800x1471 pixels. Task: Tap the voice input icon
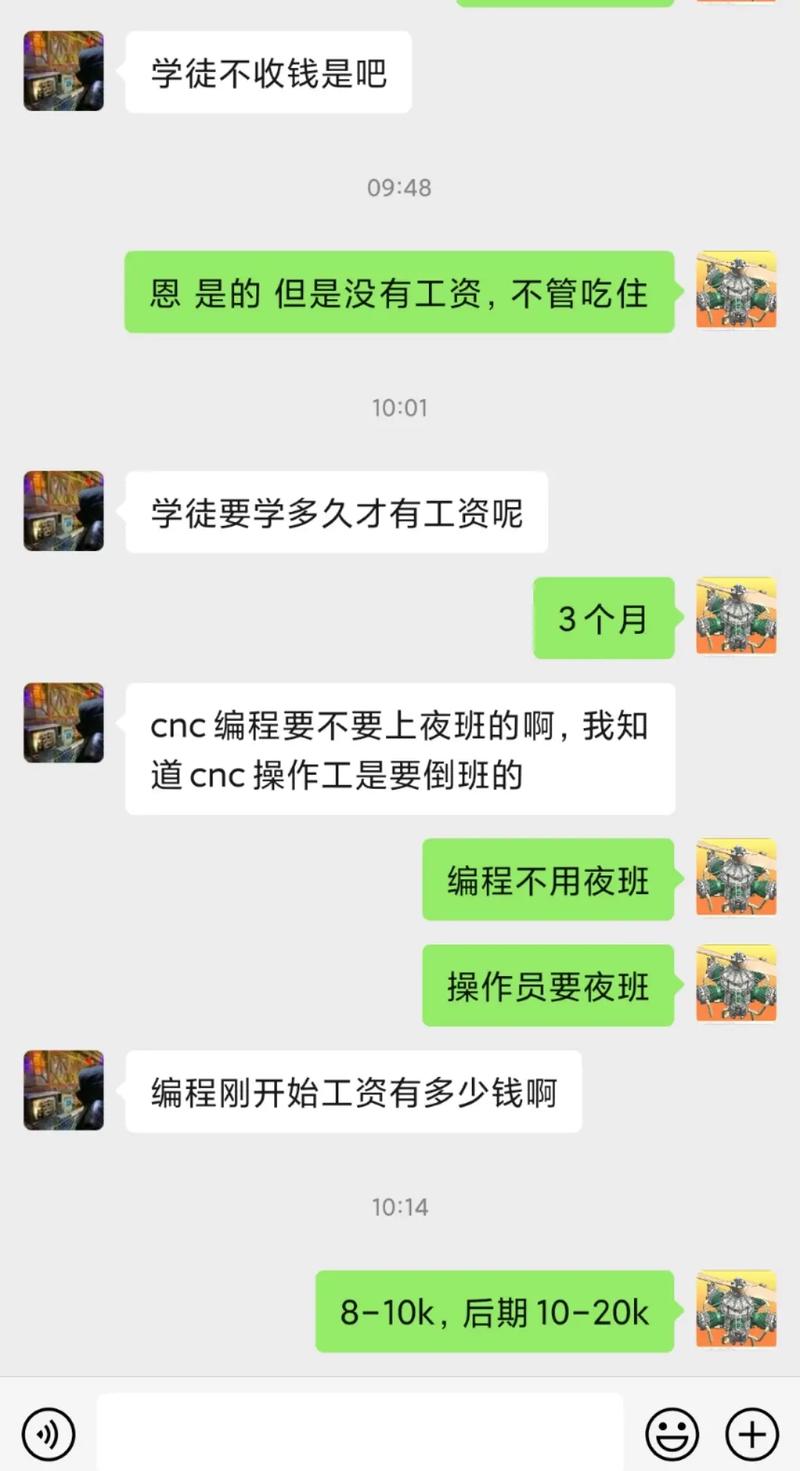click(47, 1433)
